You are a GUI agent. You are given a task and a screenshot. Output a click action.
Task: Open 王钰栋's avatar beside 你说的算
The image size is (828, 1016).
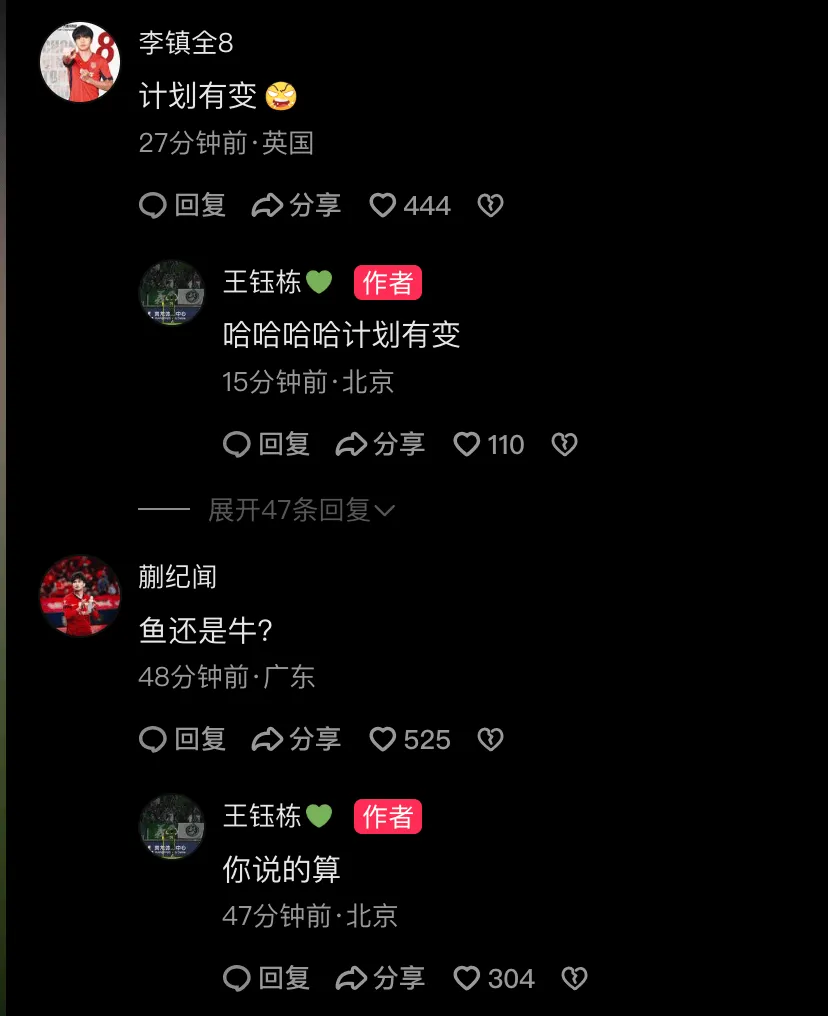172,827
